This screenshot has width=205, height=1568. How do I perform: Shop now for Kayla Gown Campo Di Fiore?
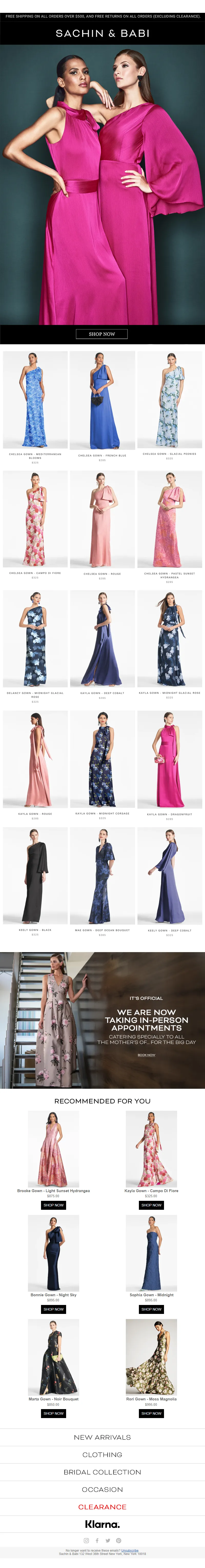[x=151, y=1205]
